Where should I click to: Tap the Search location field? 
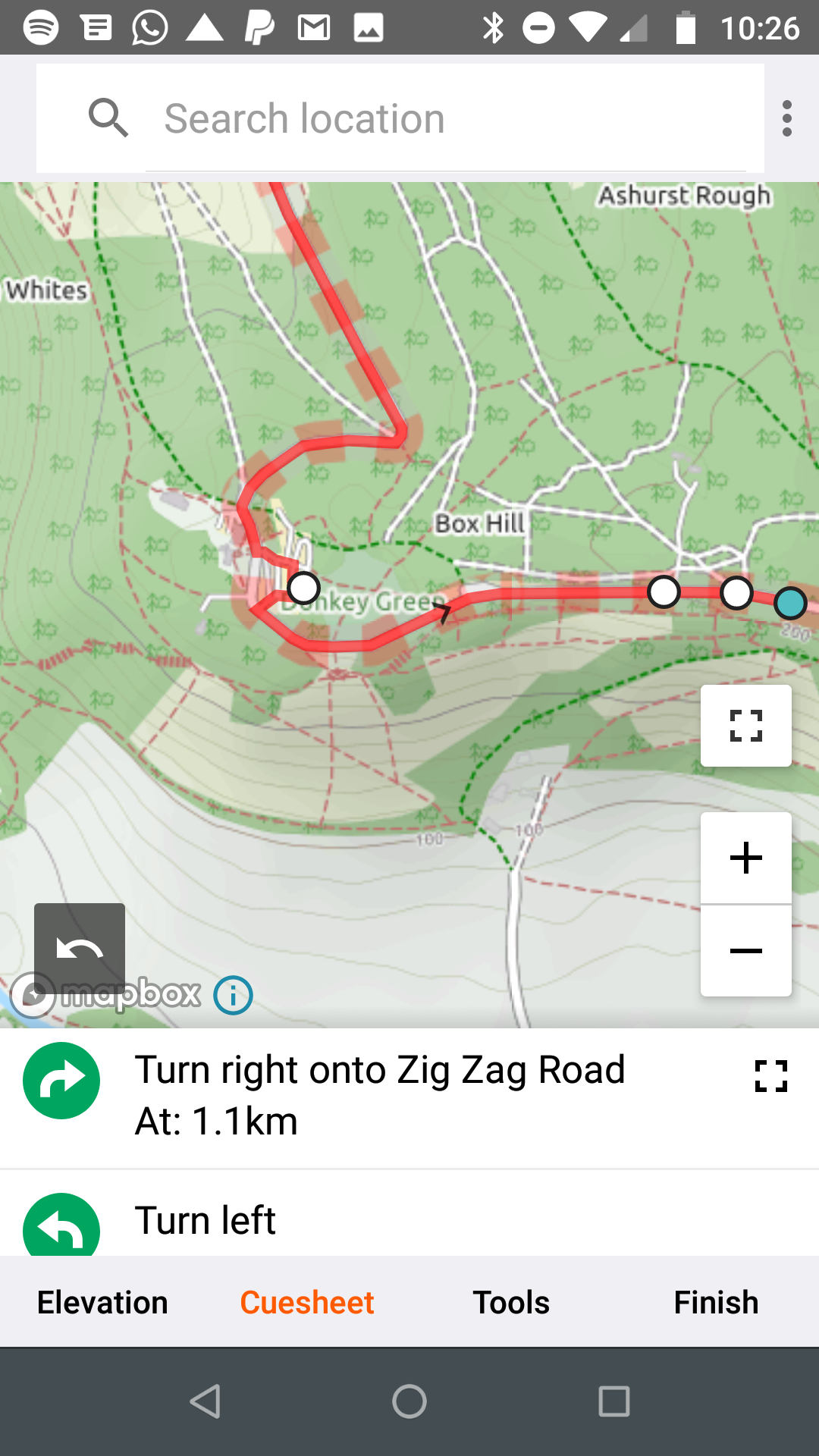coord(447,119)
